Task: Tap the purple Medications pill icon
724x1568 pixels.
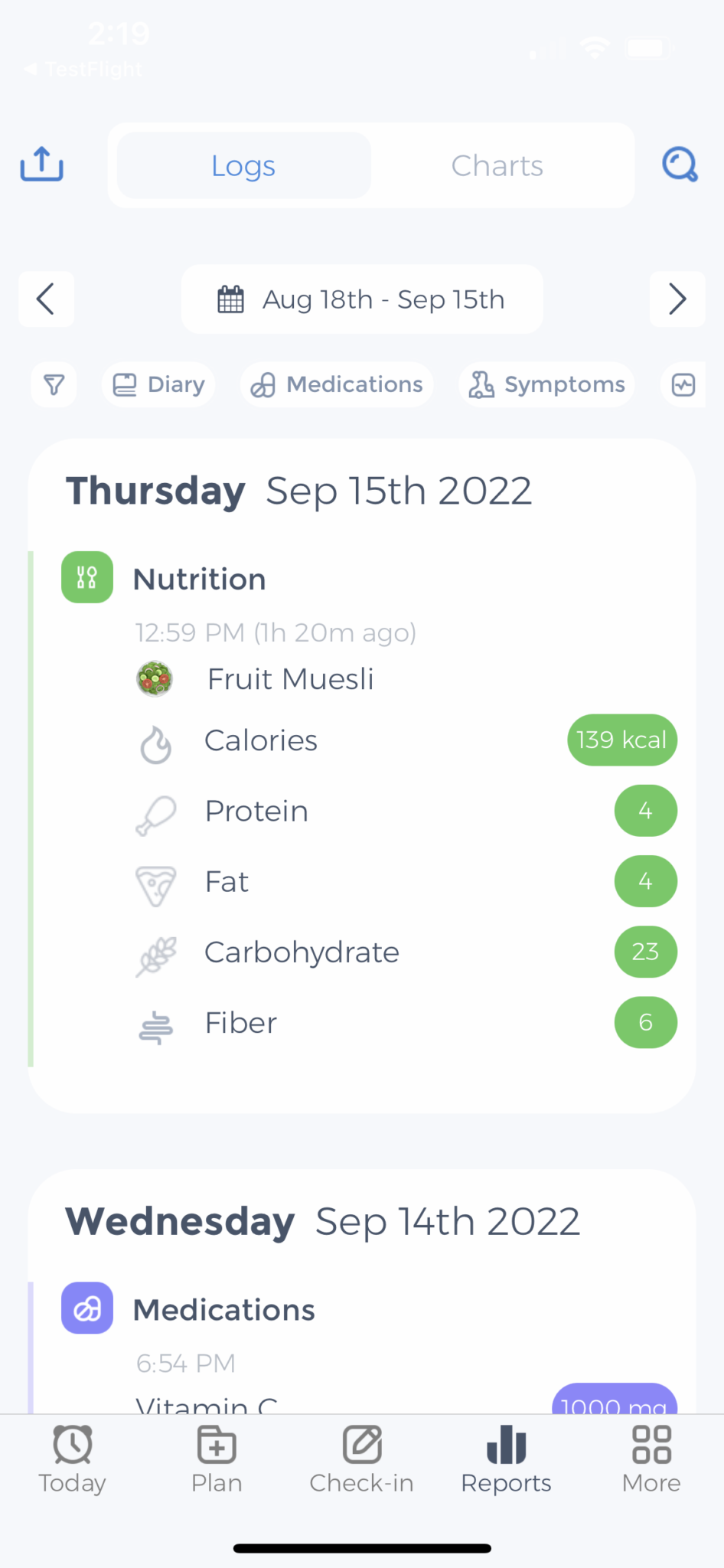Action: 86,1308
